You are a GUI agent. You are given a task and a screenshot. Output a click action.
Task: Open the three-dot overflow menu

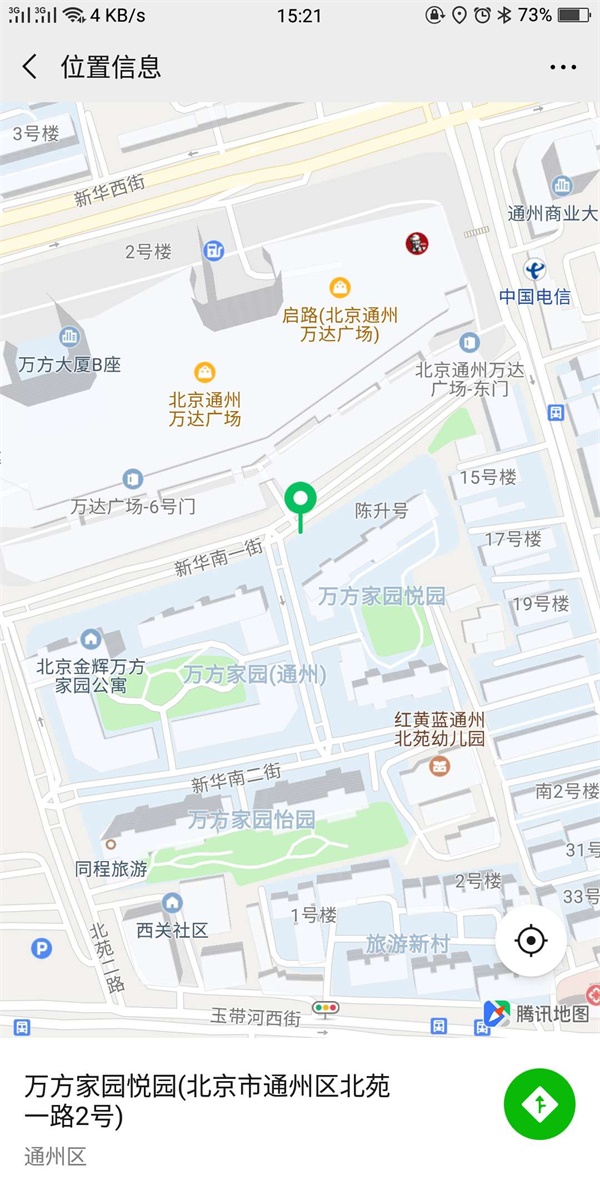pos(563,67)
